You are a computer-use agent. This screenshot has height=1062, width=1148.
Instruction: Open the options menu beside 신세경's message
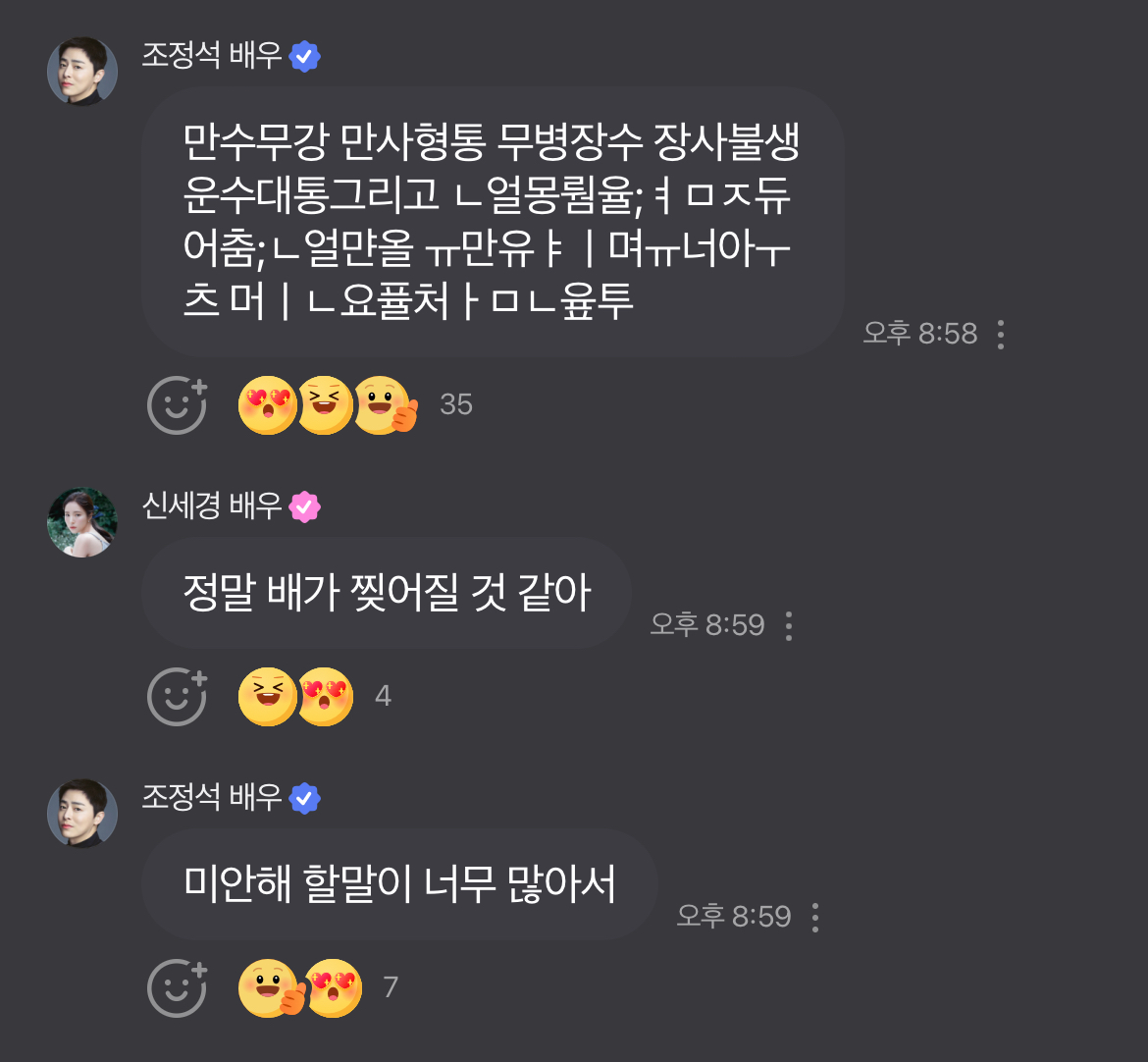(x=789, y=626)
